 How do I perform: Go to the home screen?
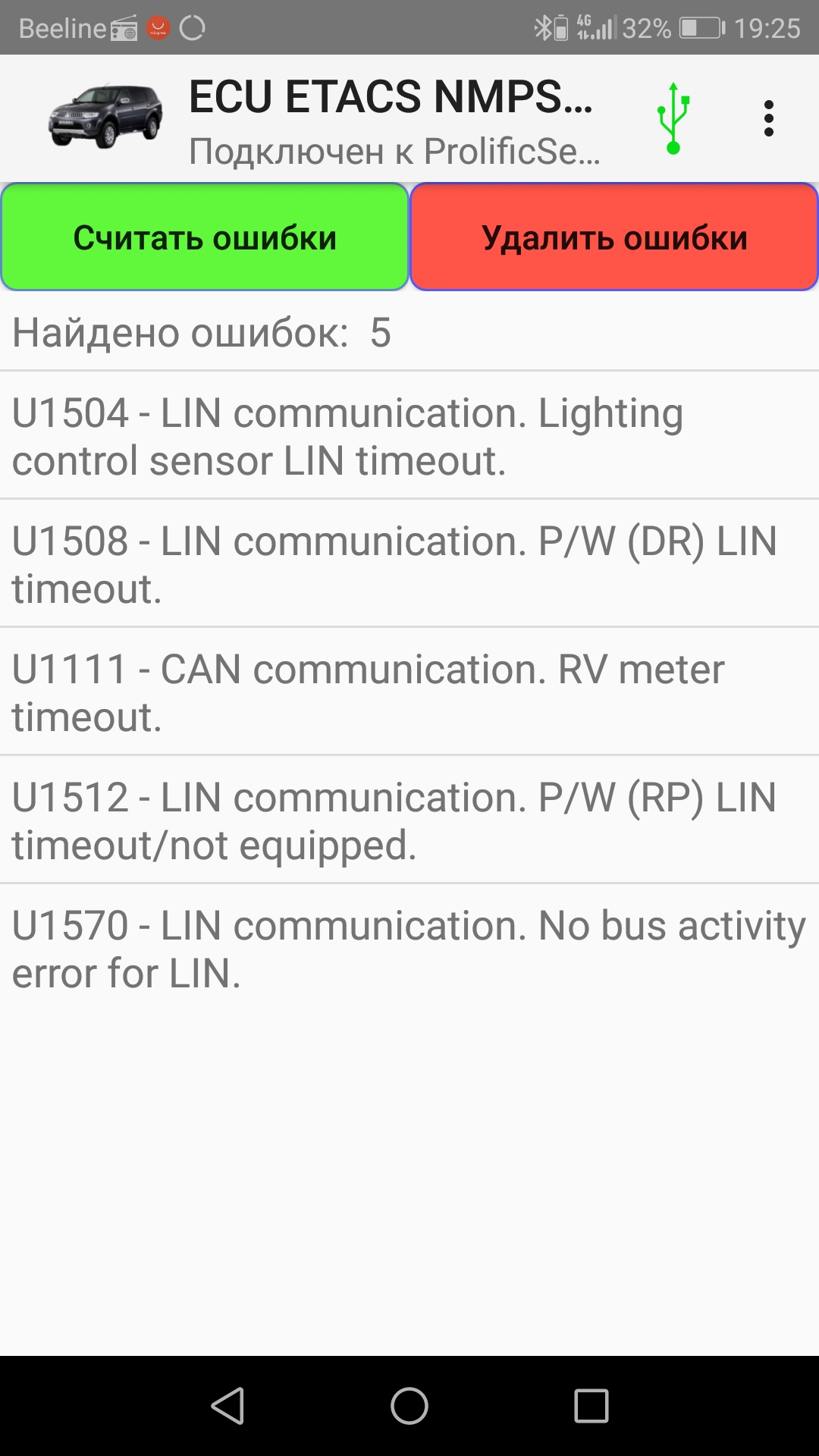click(x=409, y=1406)
